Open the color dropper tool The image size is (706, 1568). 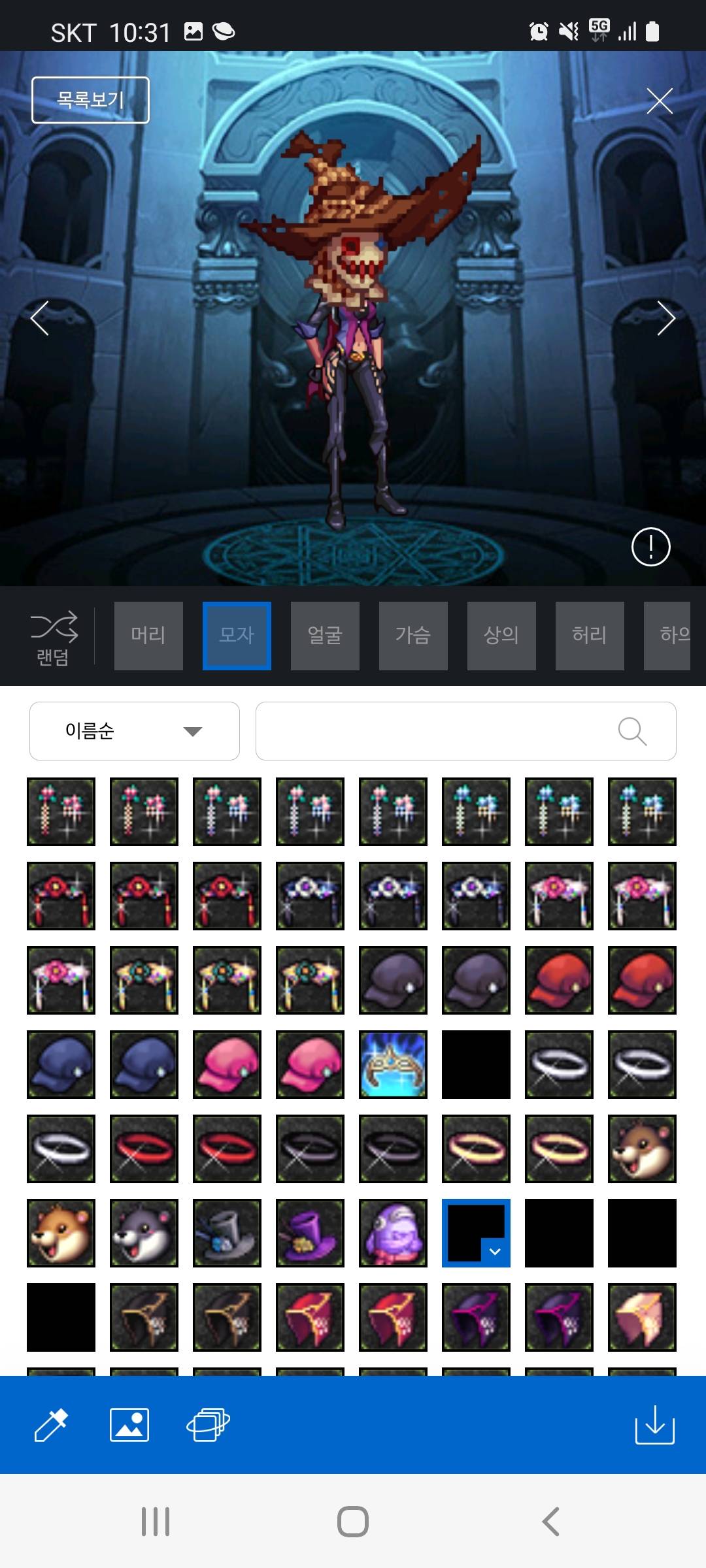51,1424
